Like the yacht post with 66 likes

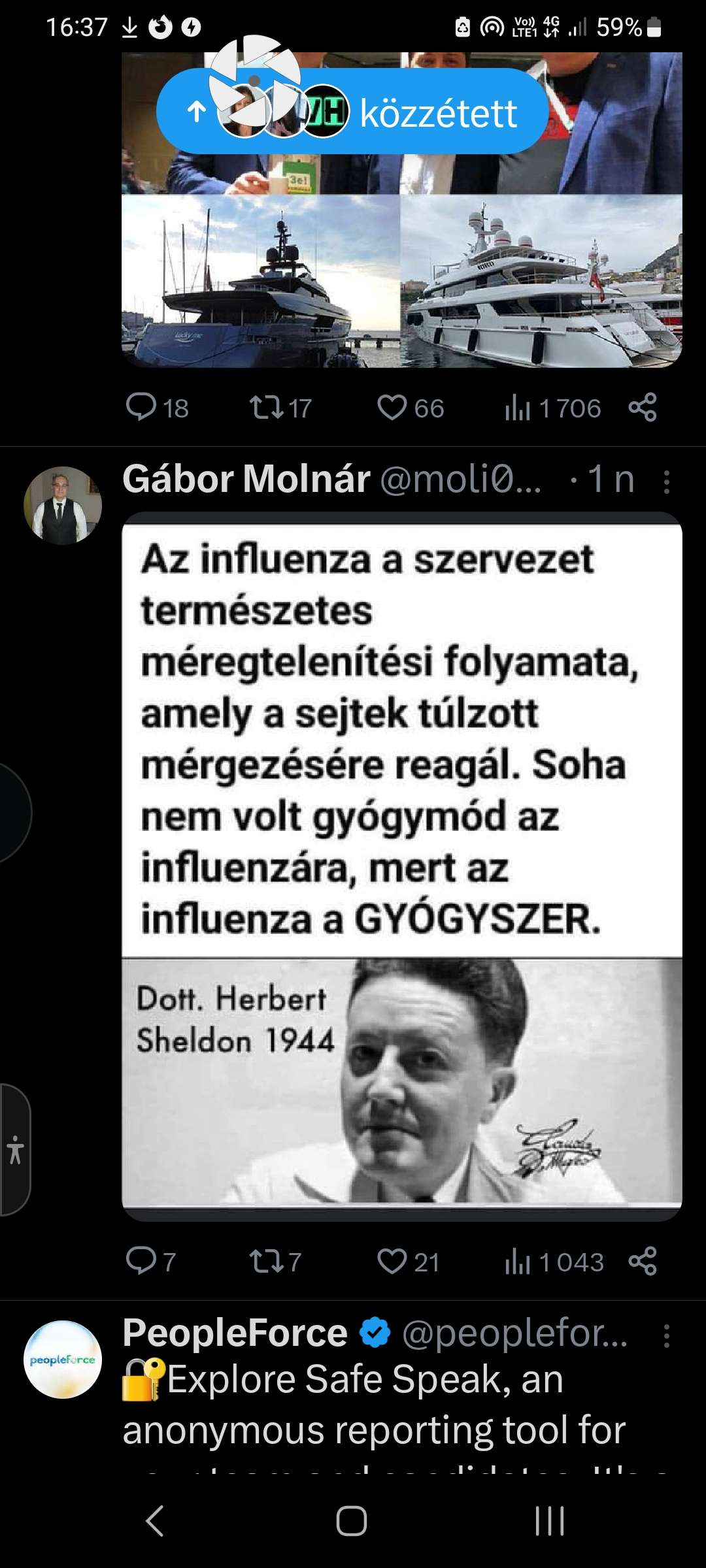392,407
